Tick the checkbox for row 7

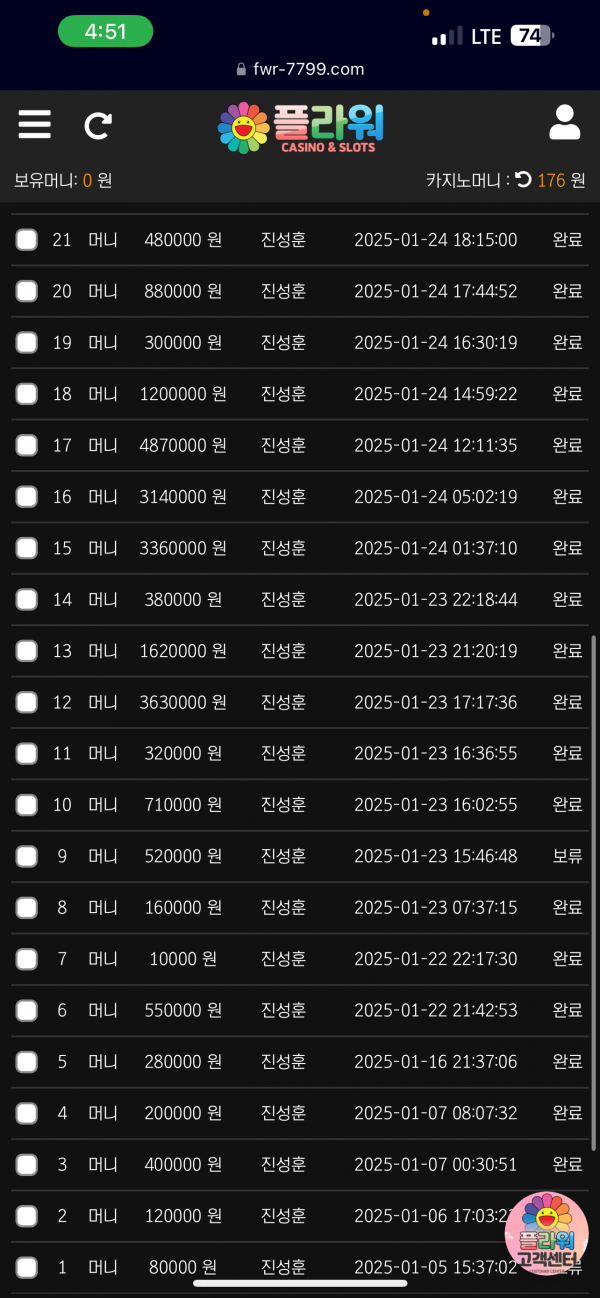point(27,959)
